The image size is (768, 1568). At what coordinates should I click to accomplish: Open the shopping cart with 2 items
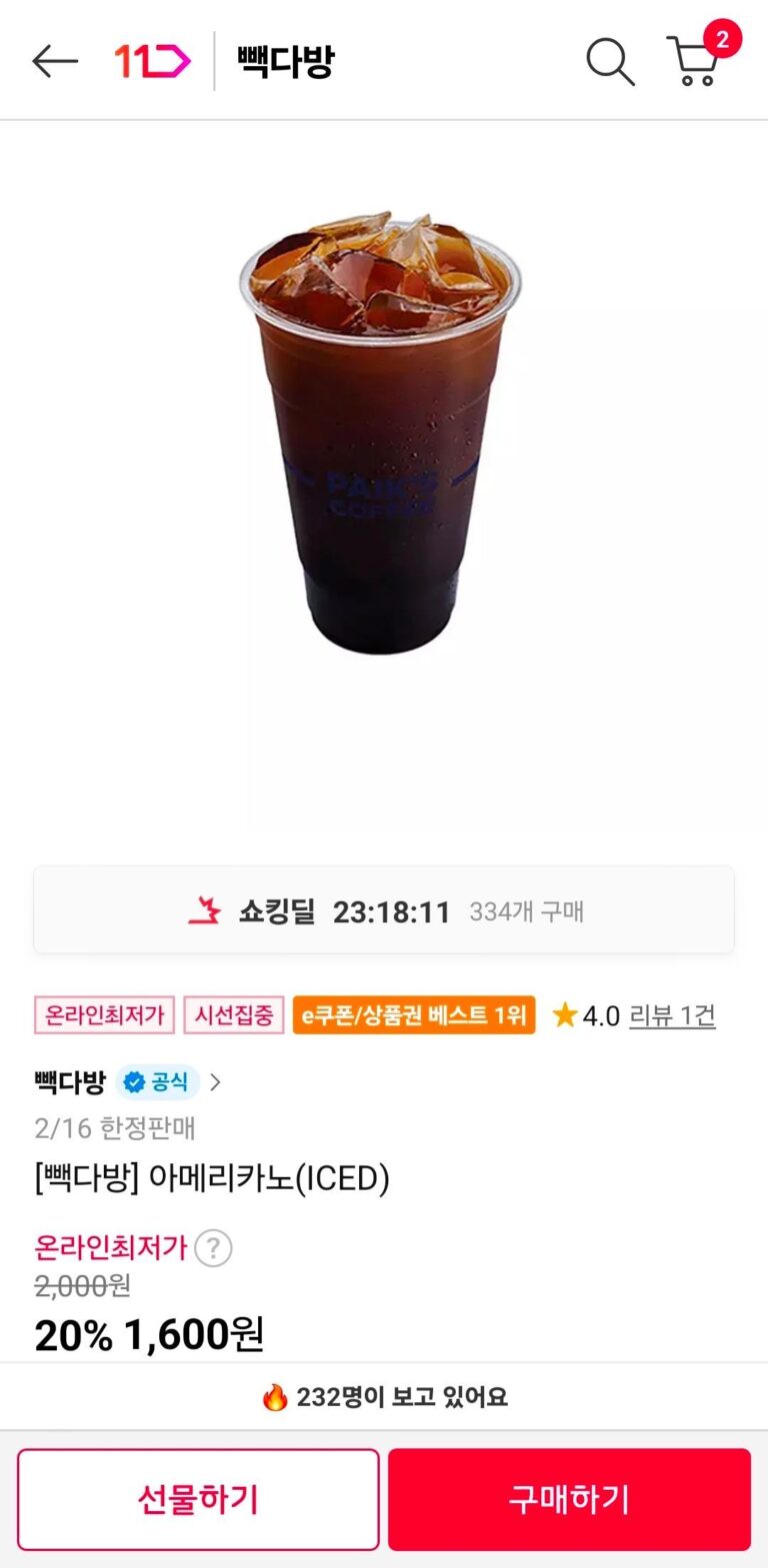tap(694, 61)
